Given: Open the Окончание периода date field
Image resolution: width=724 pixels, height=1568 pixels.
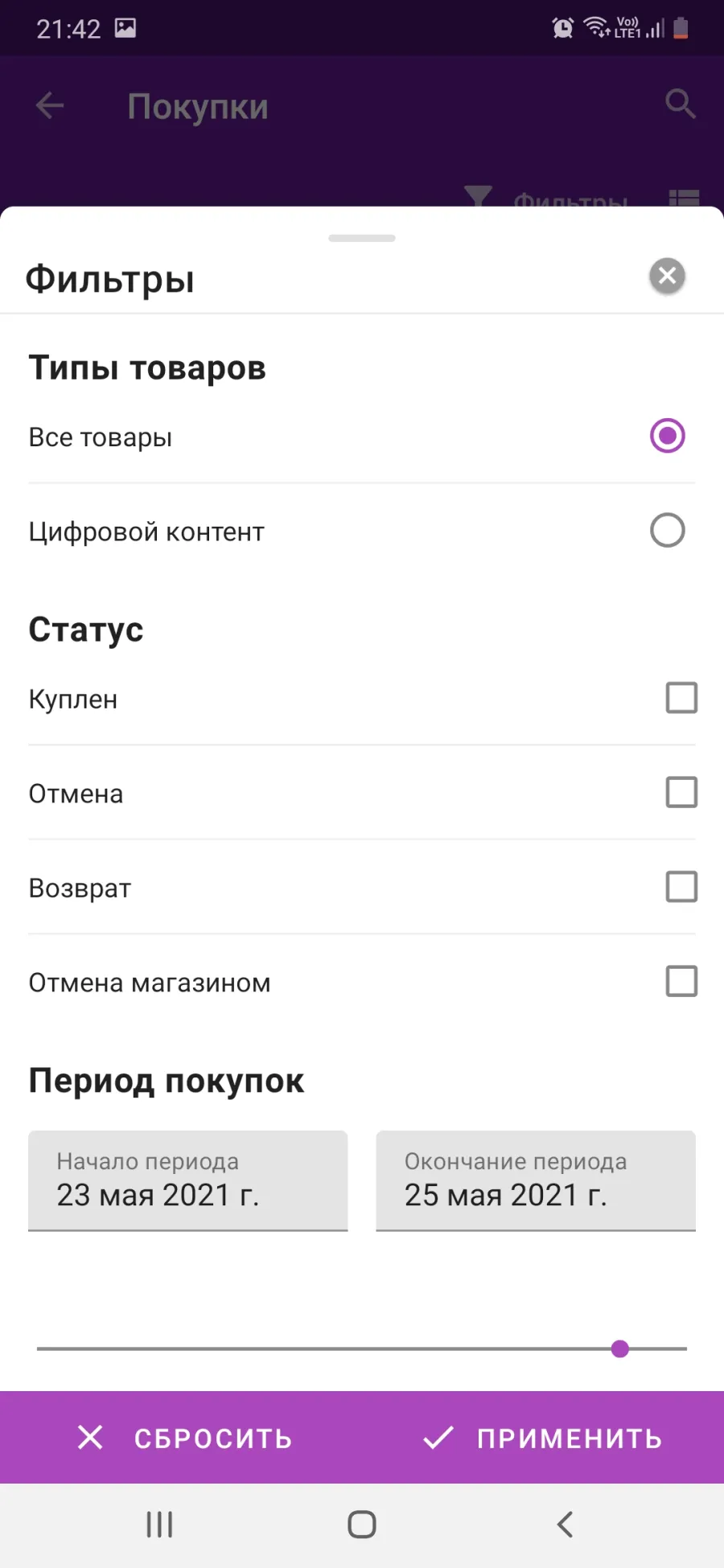Looking at the screenshot, I should (x=536, y=1180).
